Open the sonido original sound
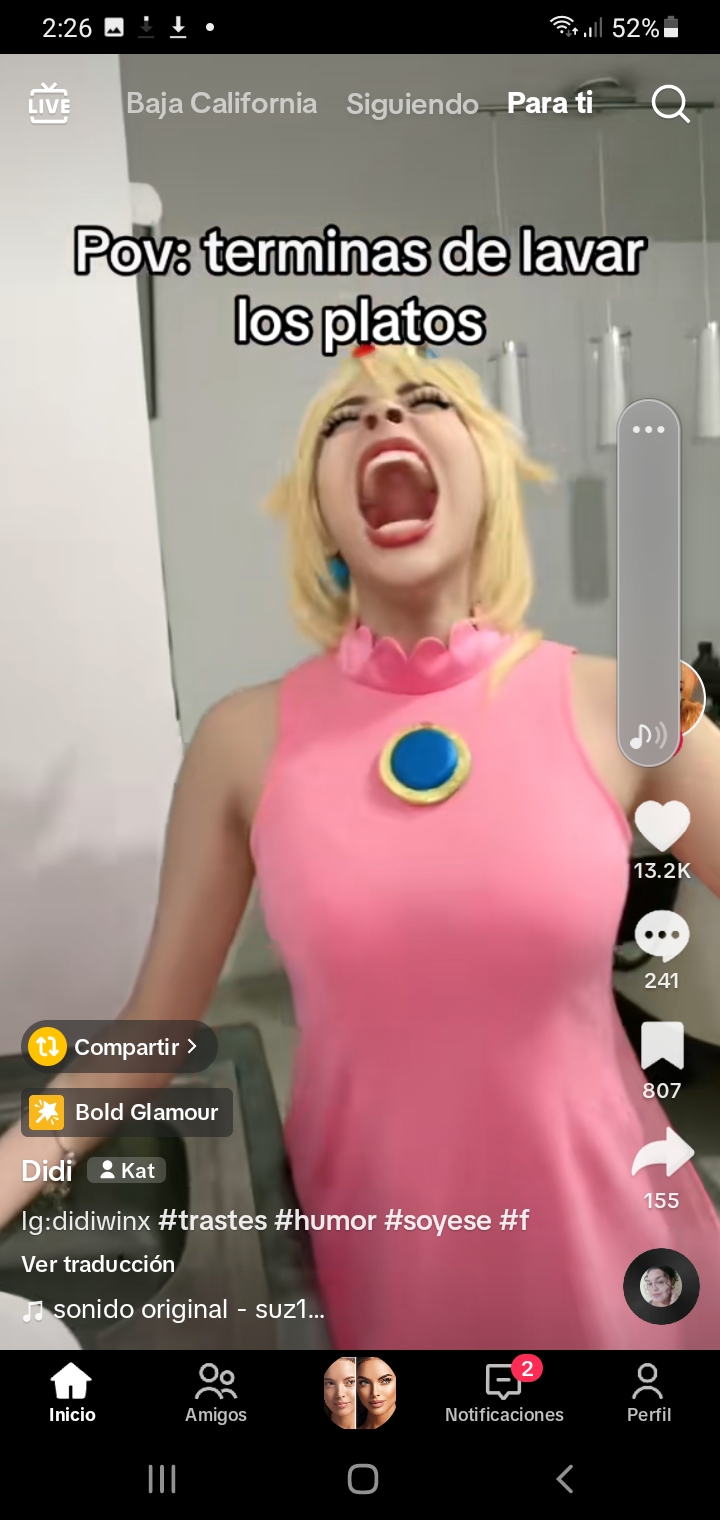Image resolution: width=720 pixels, height=1520 pixels. [x=173, y=1309]
